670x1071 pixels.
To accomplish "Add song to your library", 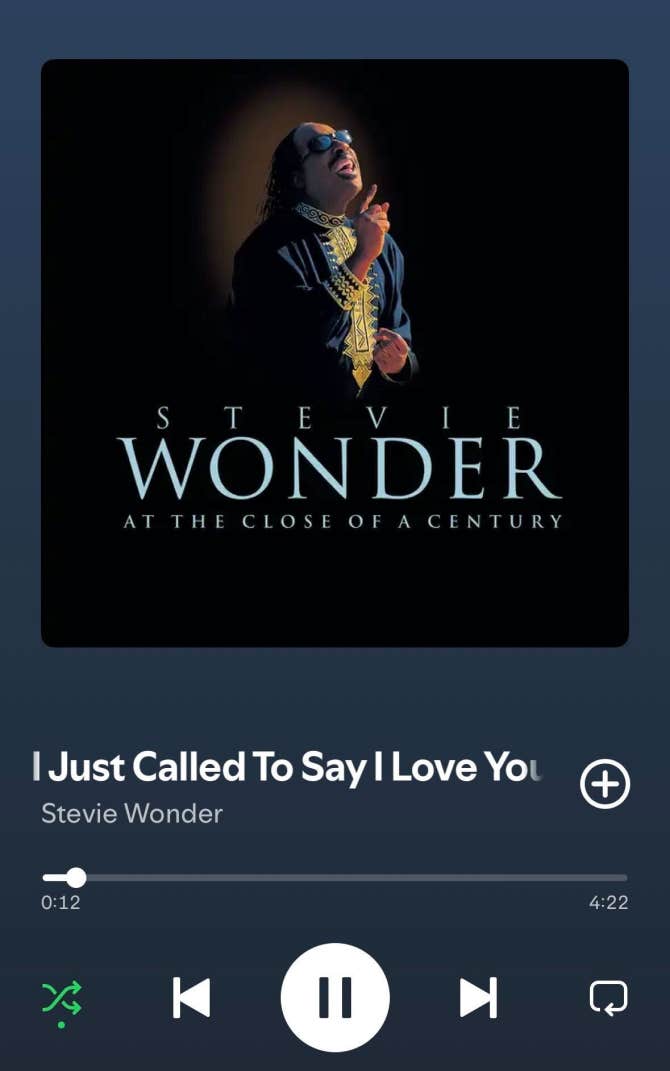I will tap(605, 784).
